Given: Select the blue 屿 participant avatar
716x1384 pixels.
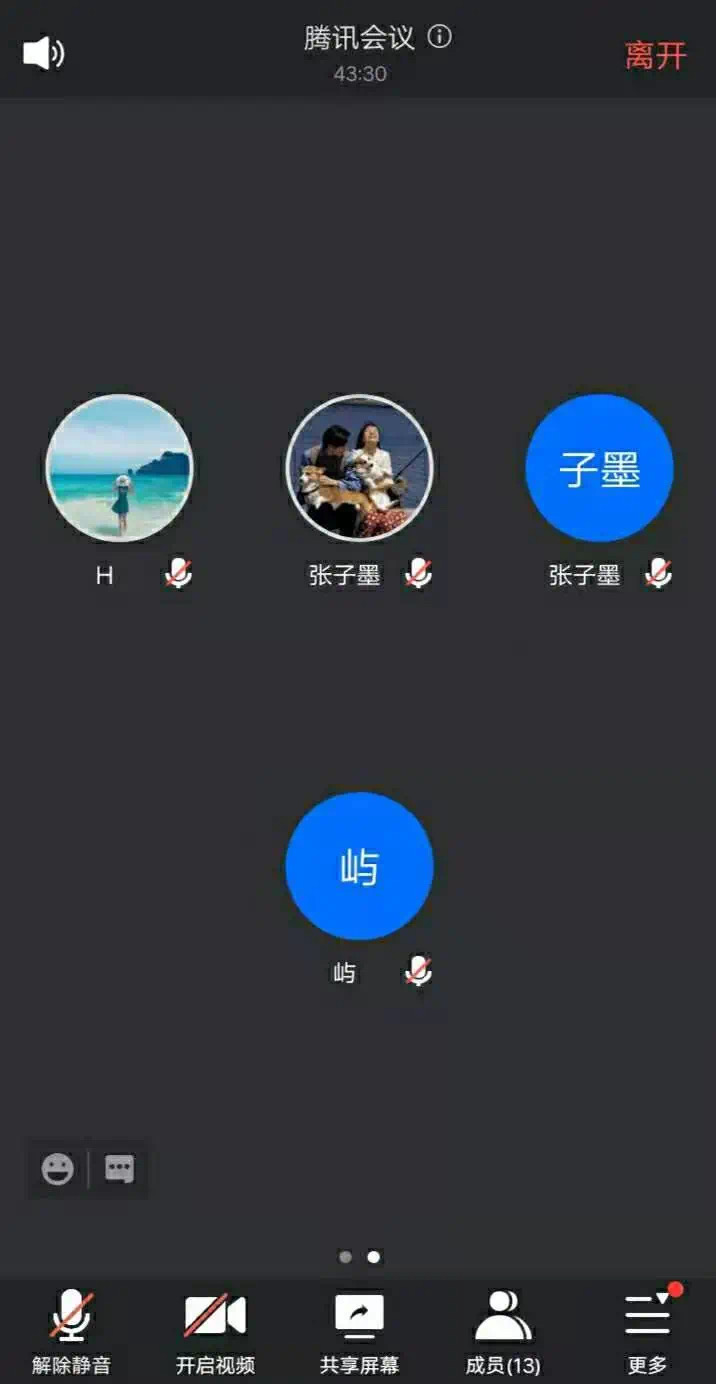Looking at the screenshot, I should [x=359, y=866].
